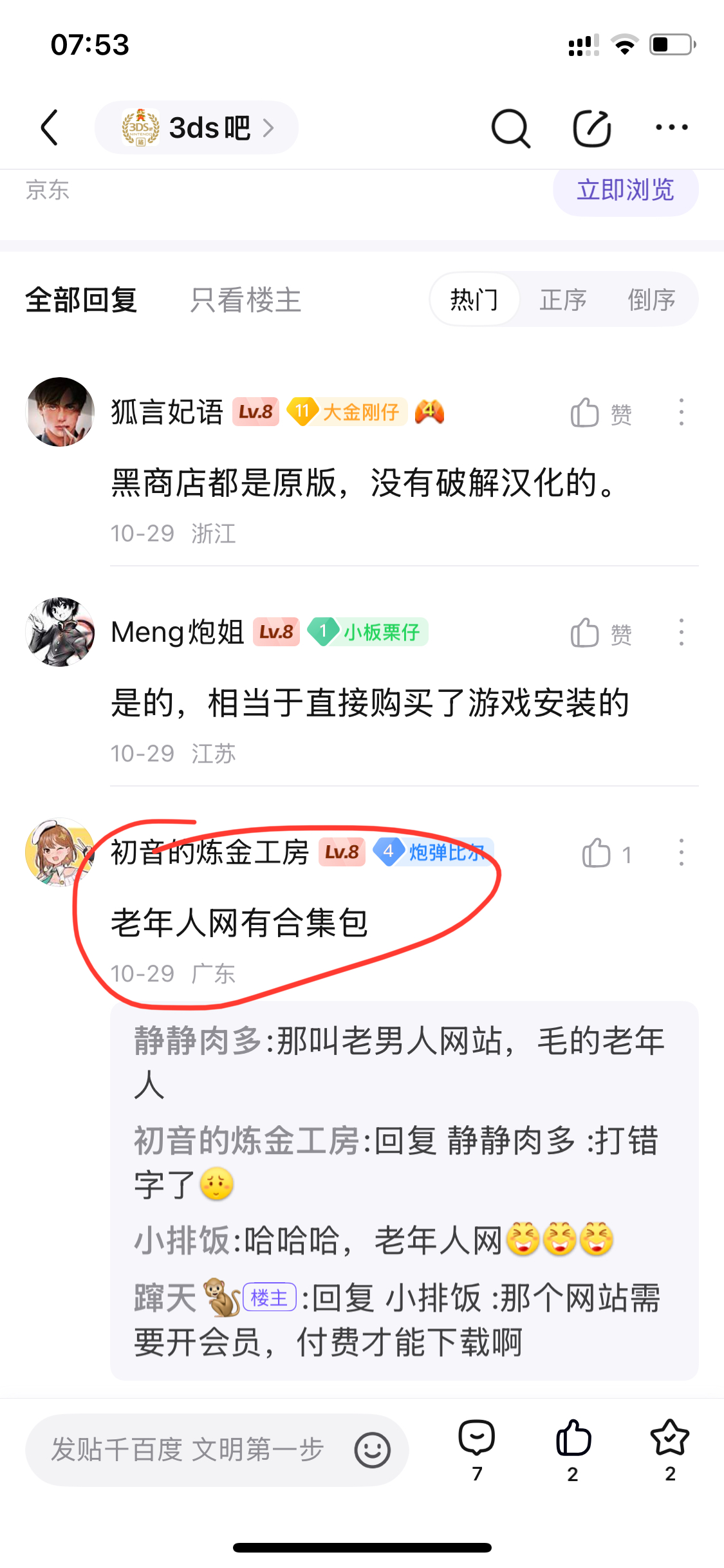Image resolution: width=724 pixels, height=1568 pixels.
Task: Open more options for 狐言妃语's reply
Action: [681, 413]
